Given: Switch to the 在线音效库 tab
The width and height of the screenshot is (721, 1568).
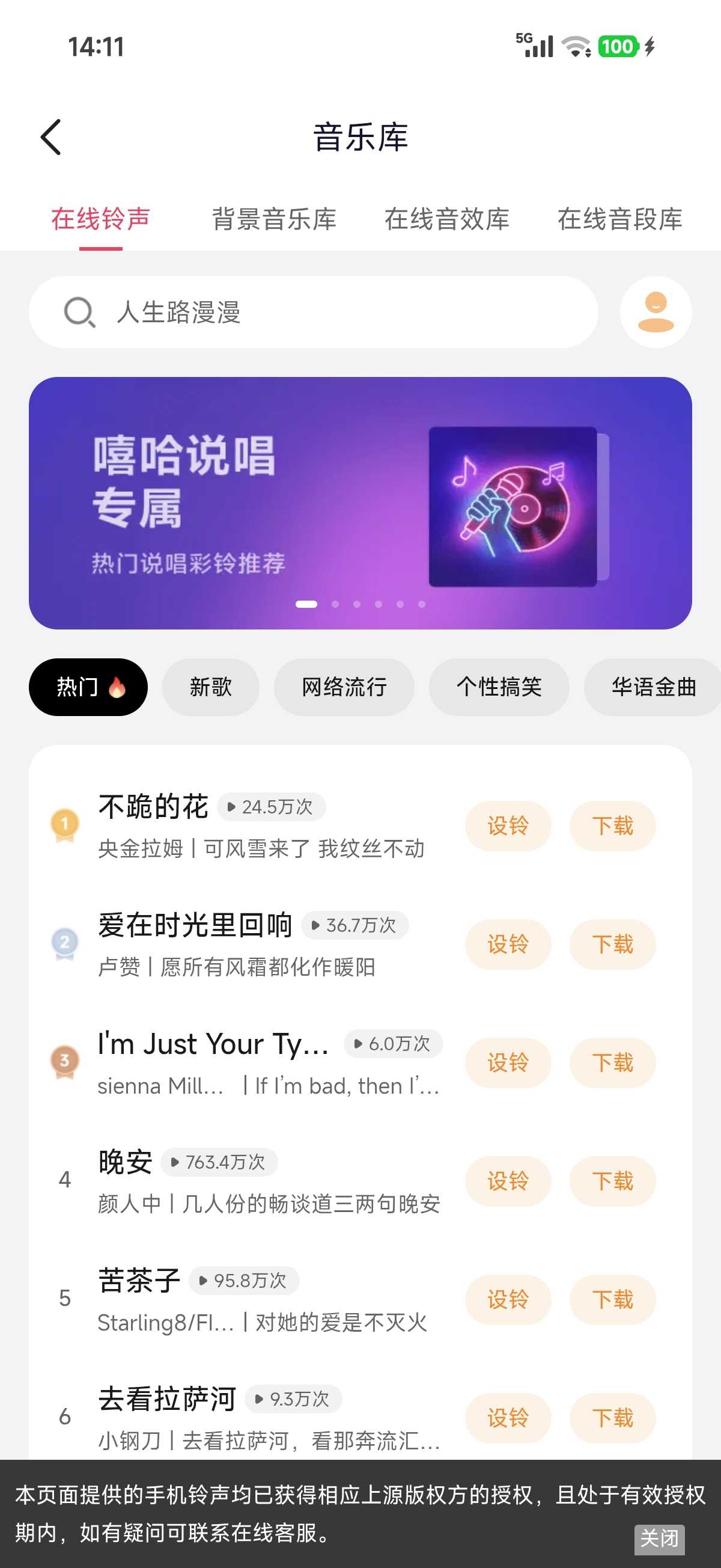Looking at the screenshot, I should pyautogui.click(x=446, y=219).
